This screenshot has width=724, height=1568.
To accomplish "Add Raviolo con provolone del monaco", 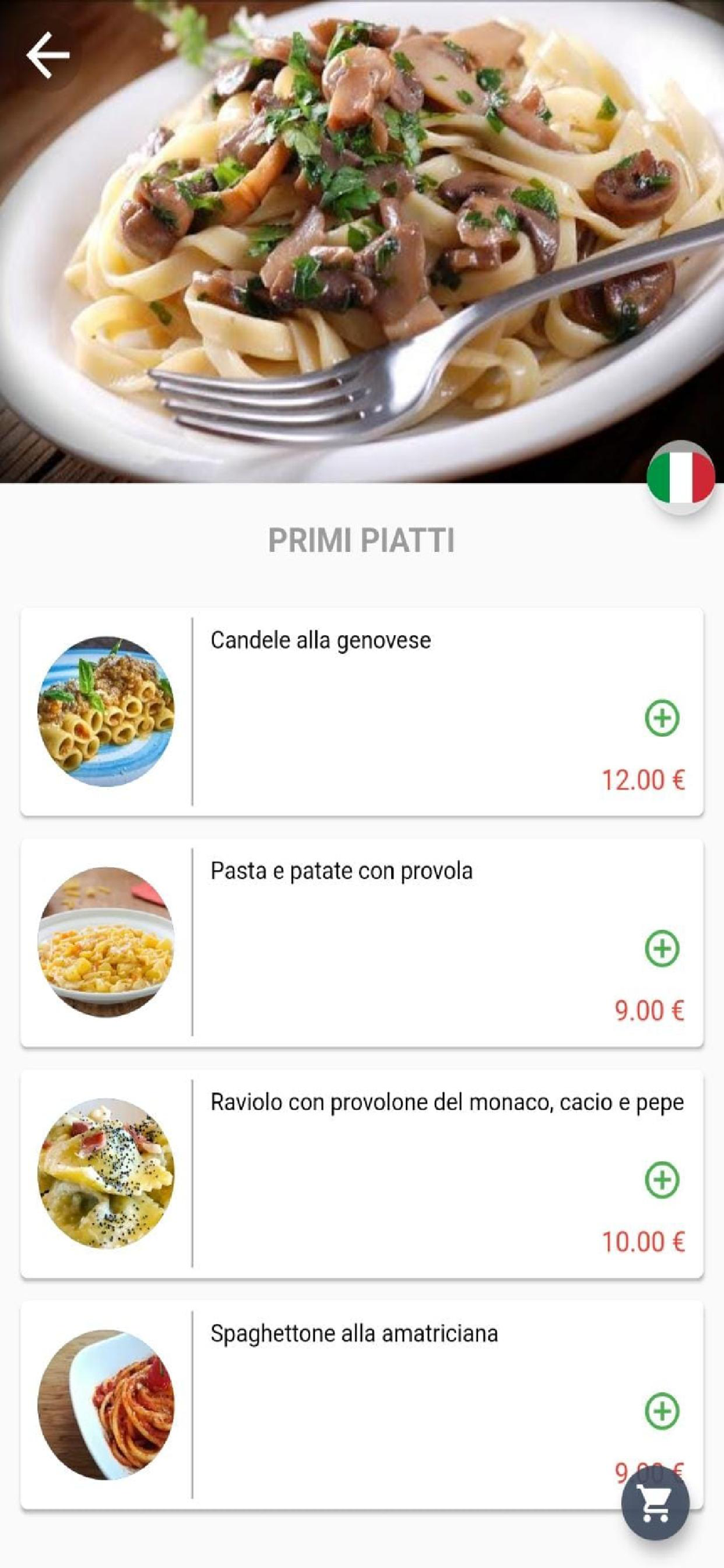I will [662, 1180].
